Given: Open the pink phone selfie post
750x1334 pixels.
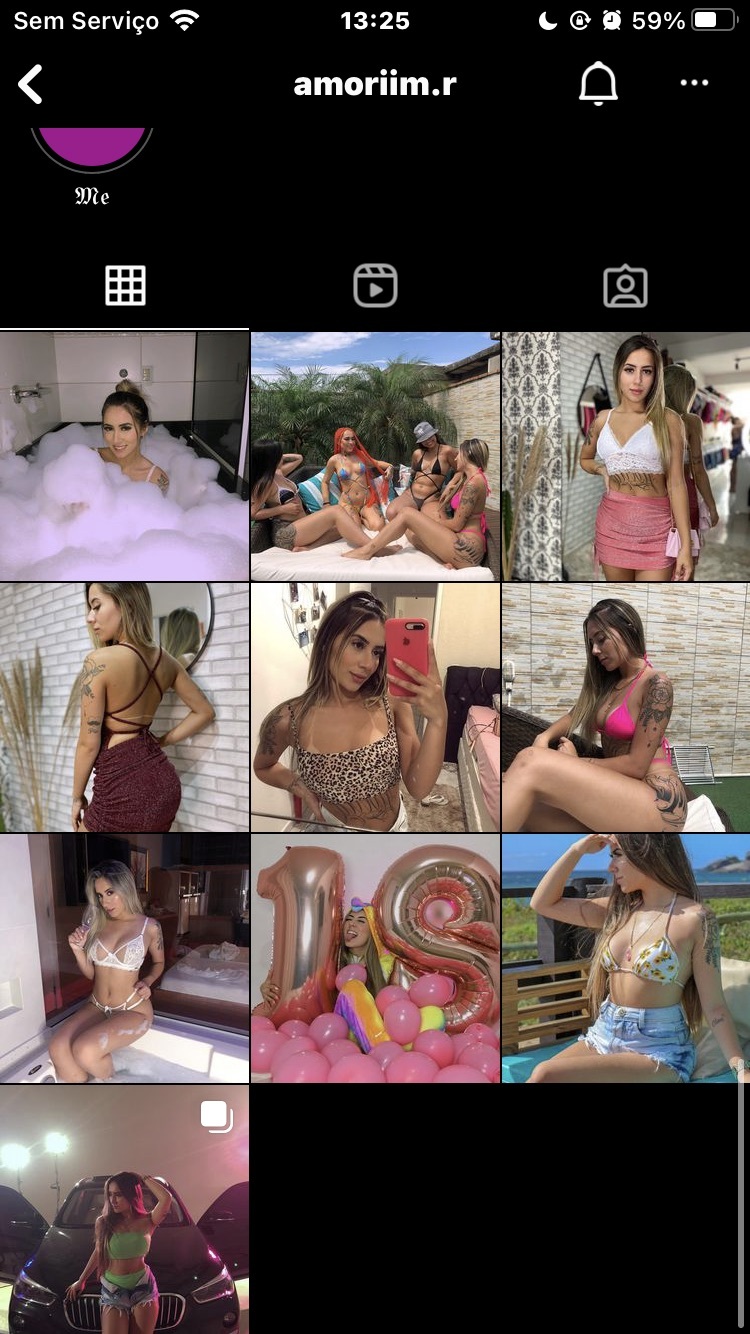Looking at the screenshot, I should [375, 707].
